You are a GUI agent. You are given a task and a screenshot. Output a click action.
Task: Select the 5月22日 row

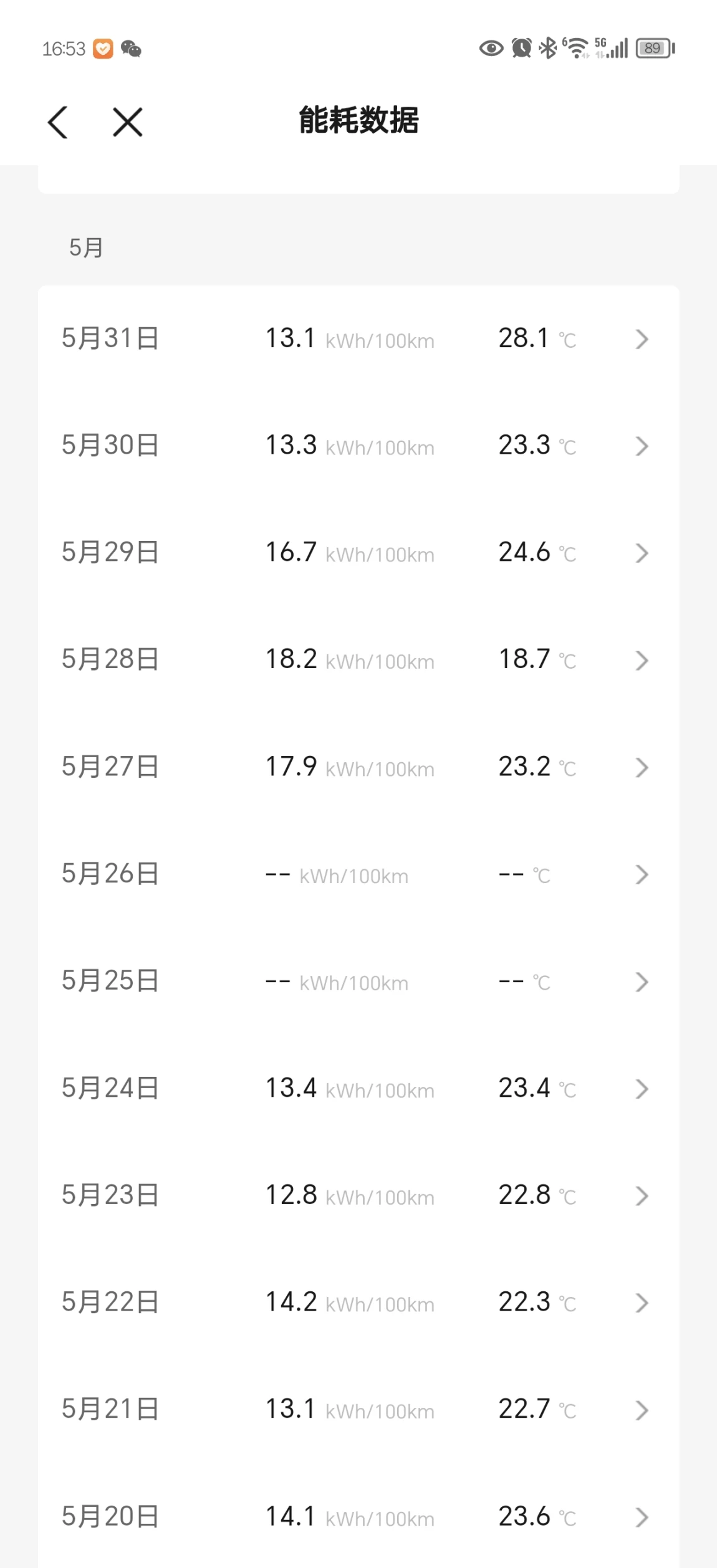358,1303
